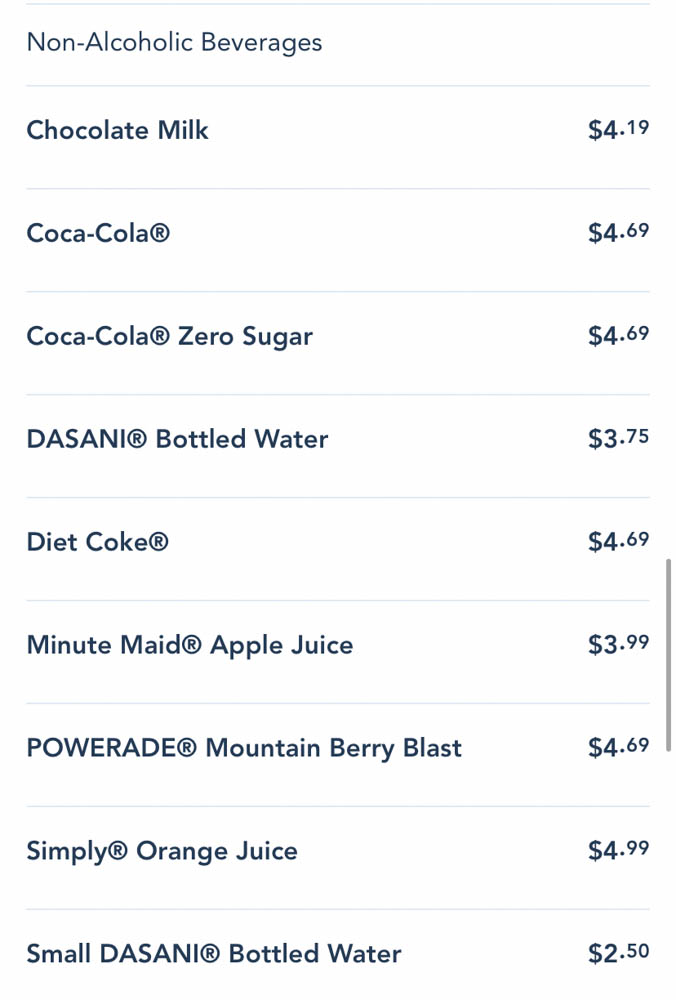Choose Simply® Orange Juice
676x1000 pixels.
tap(162, 852)
